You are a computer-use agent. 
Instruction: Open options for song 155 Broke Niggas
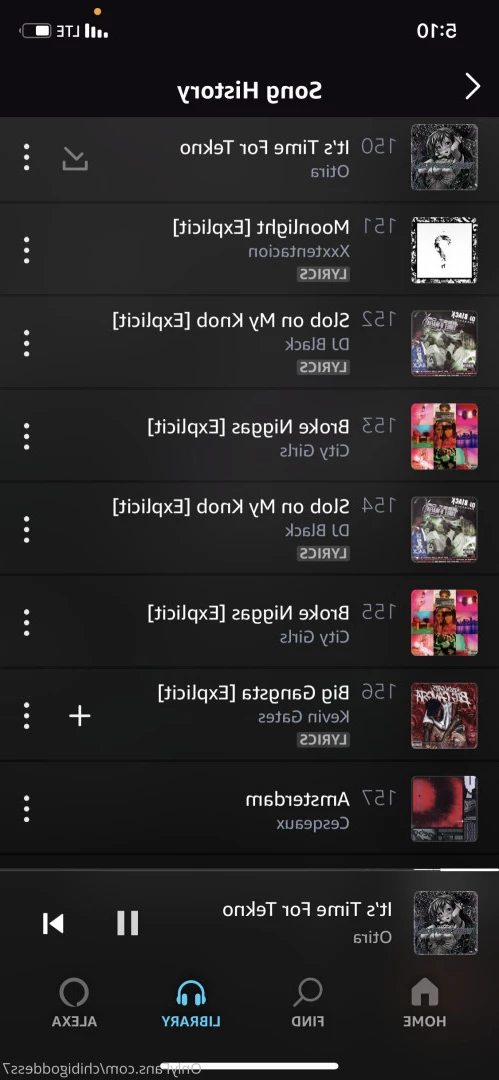[26, 623]
